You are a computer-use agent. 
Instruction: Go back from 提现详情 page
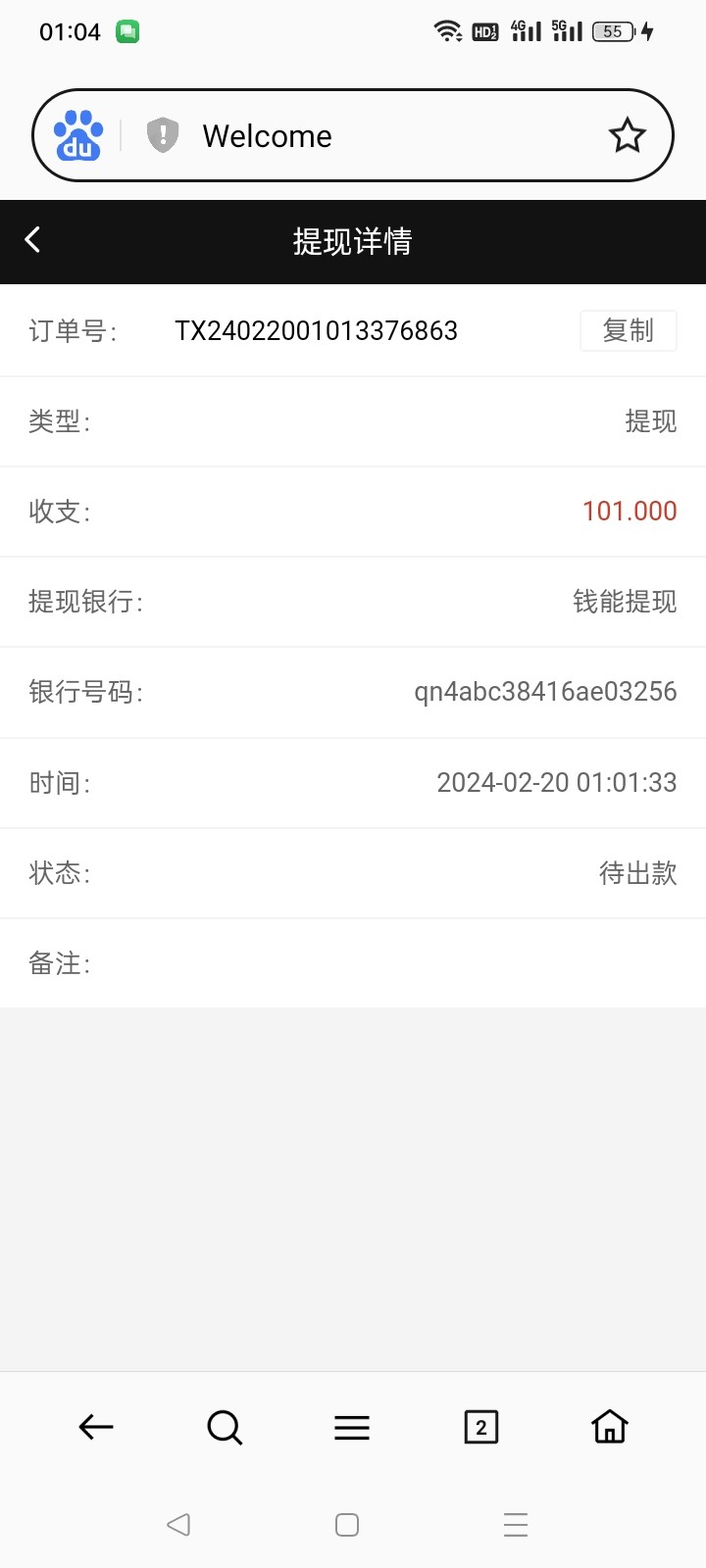pos(32,240)
